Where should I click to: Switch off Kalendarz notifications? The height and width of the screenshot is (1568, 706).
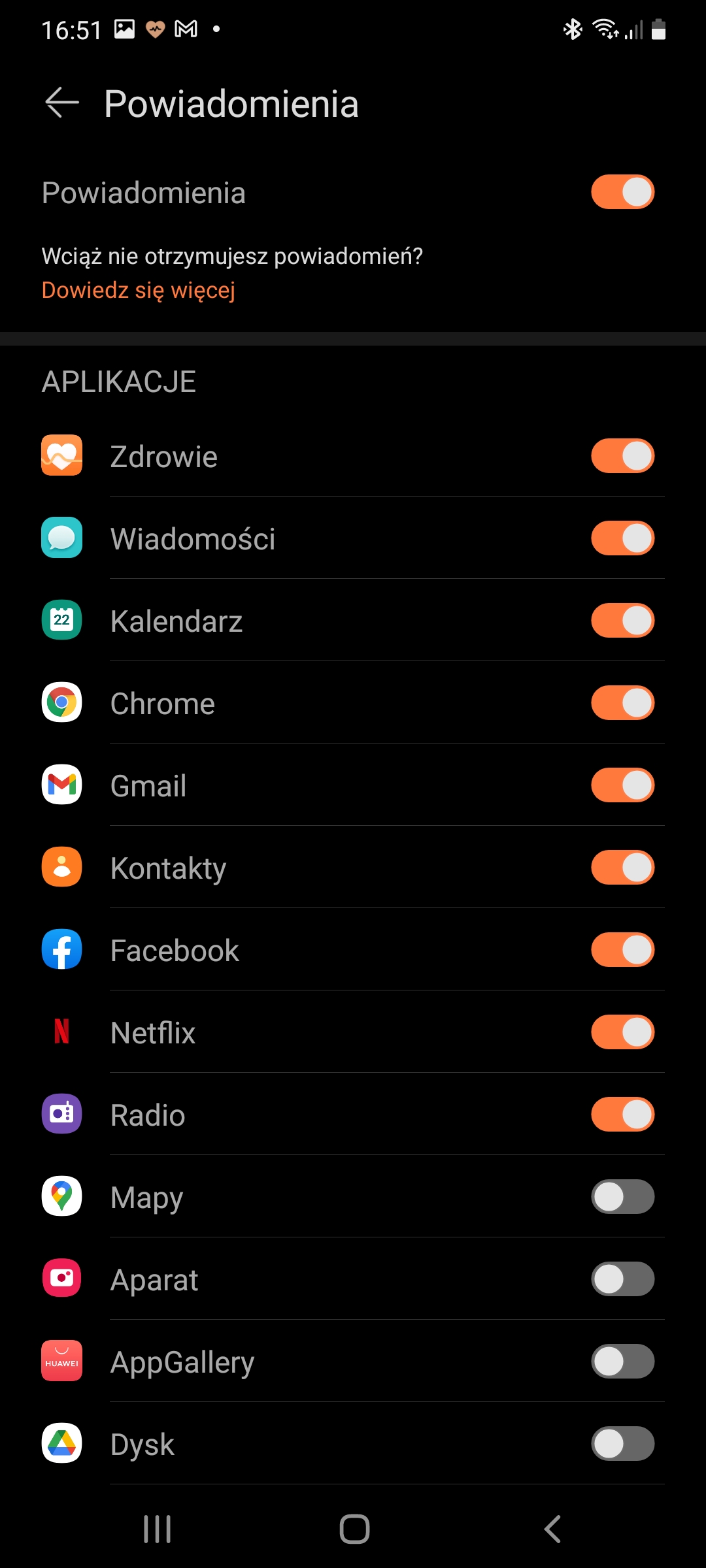[x=622, y=621]
